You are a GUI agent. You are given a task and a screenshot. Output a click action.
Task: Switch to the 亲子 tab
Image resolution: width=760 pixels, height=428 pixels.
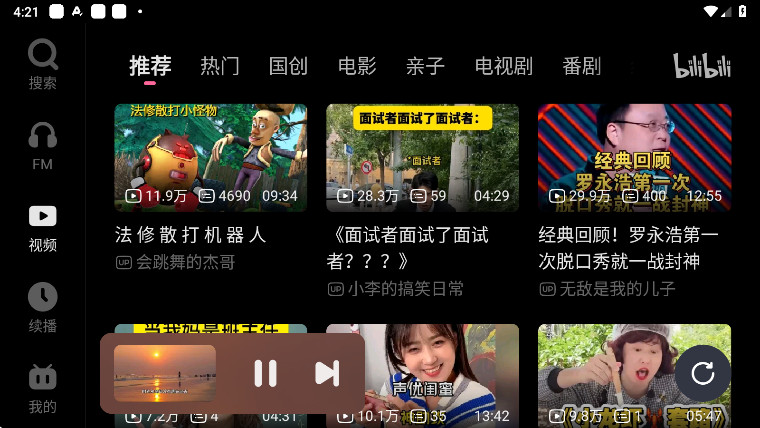pos(425,66)
